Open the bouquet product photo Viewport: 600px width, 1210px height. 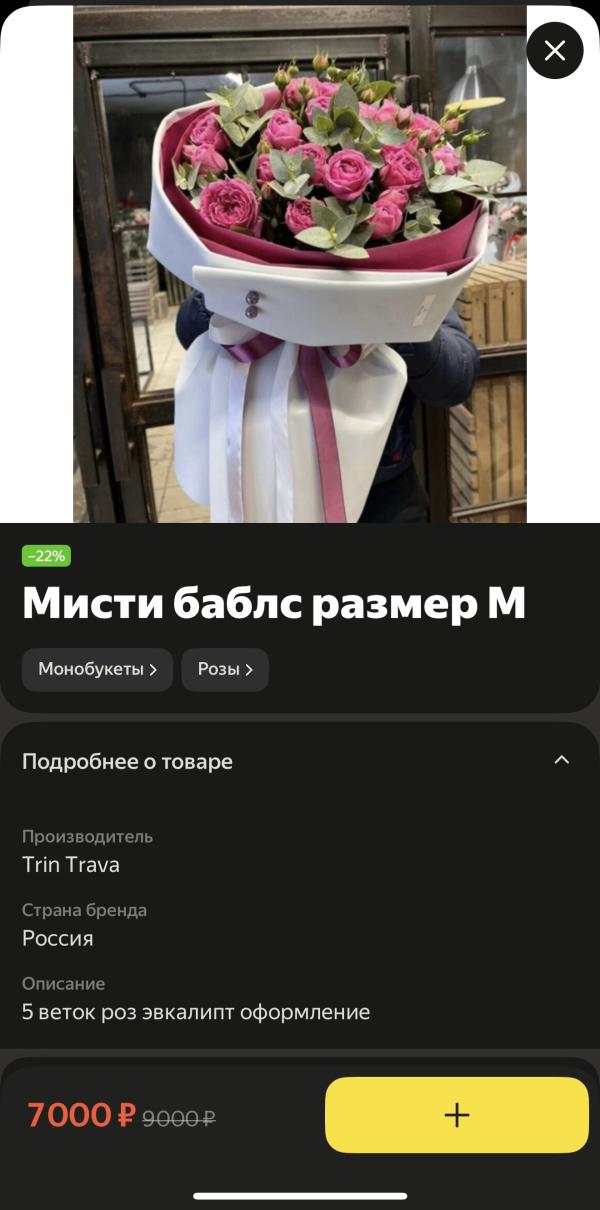300,263
